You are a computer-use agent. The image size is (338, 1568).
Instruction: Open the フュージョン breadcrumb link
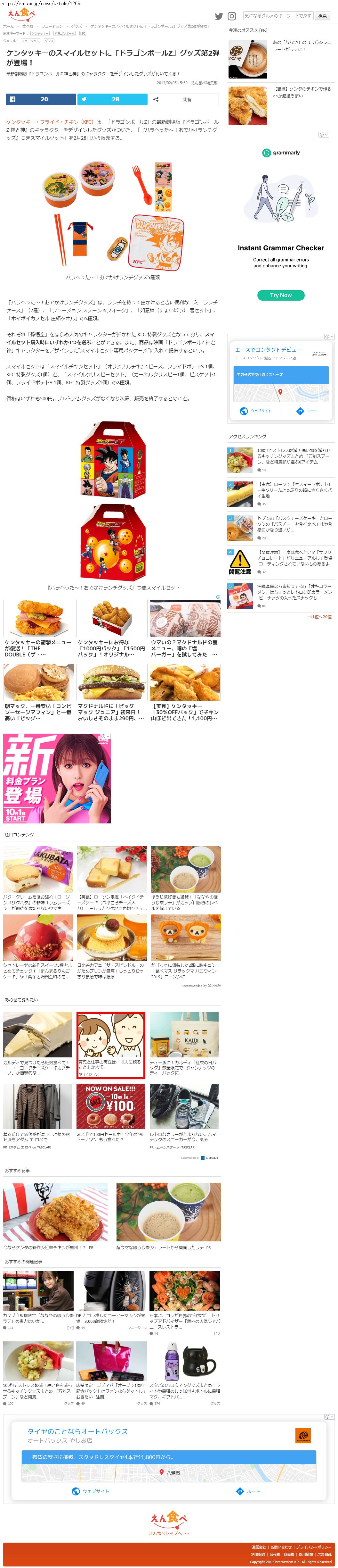[52, 27]
